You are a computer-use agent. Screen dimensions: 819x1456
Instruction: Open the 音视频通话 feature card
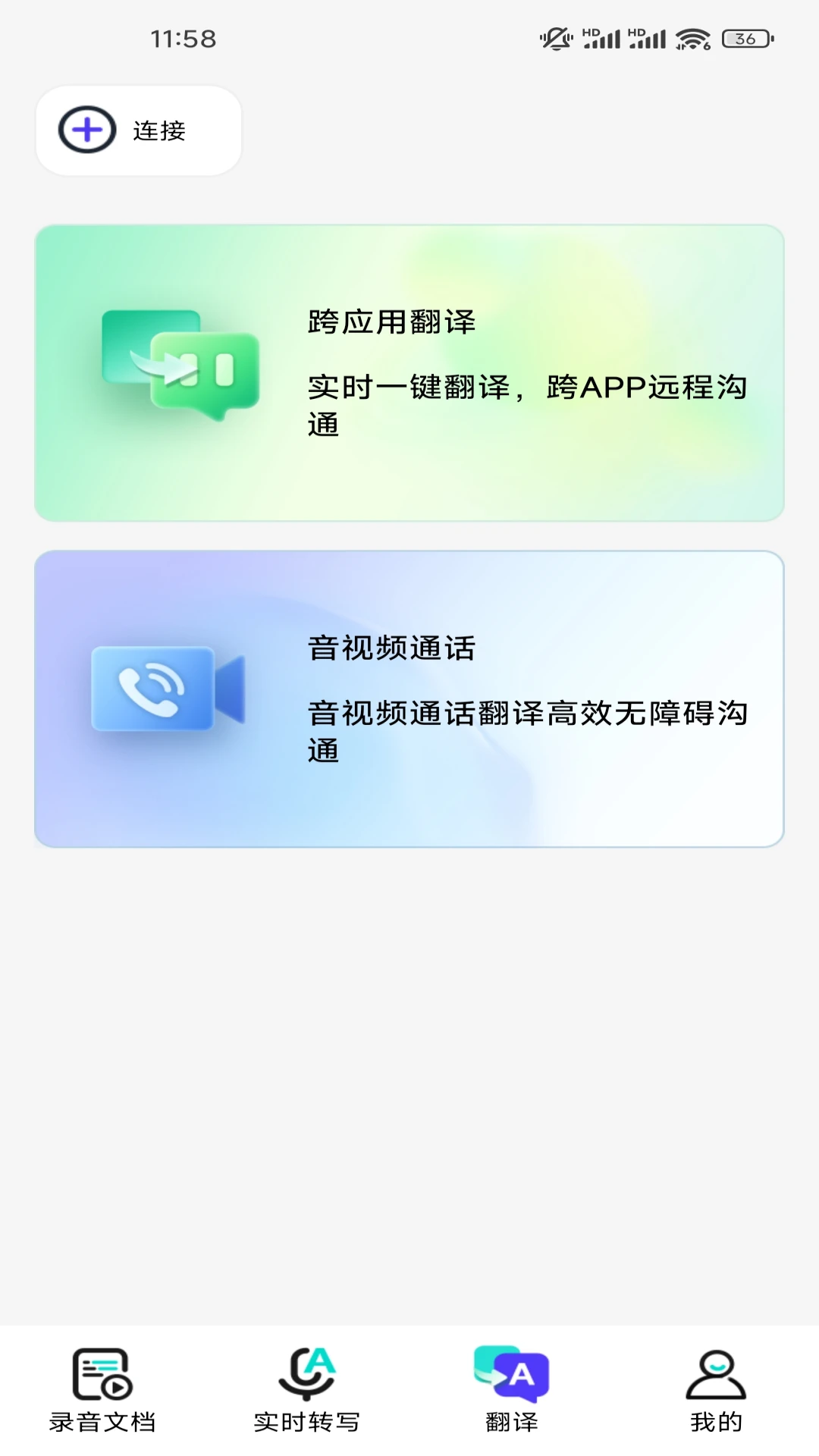[409, 699]
